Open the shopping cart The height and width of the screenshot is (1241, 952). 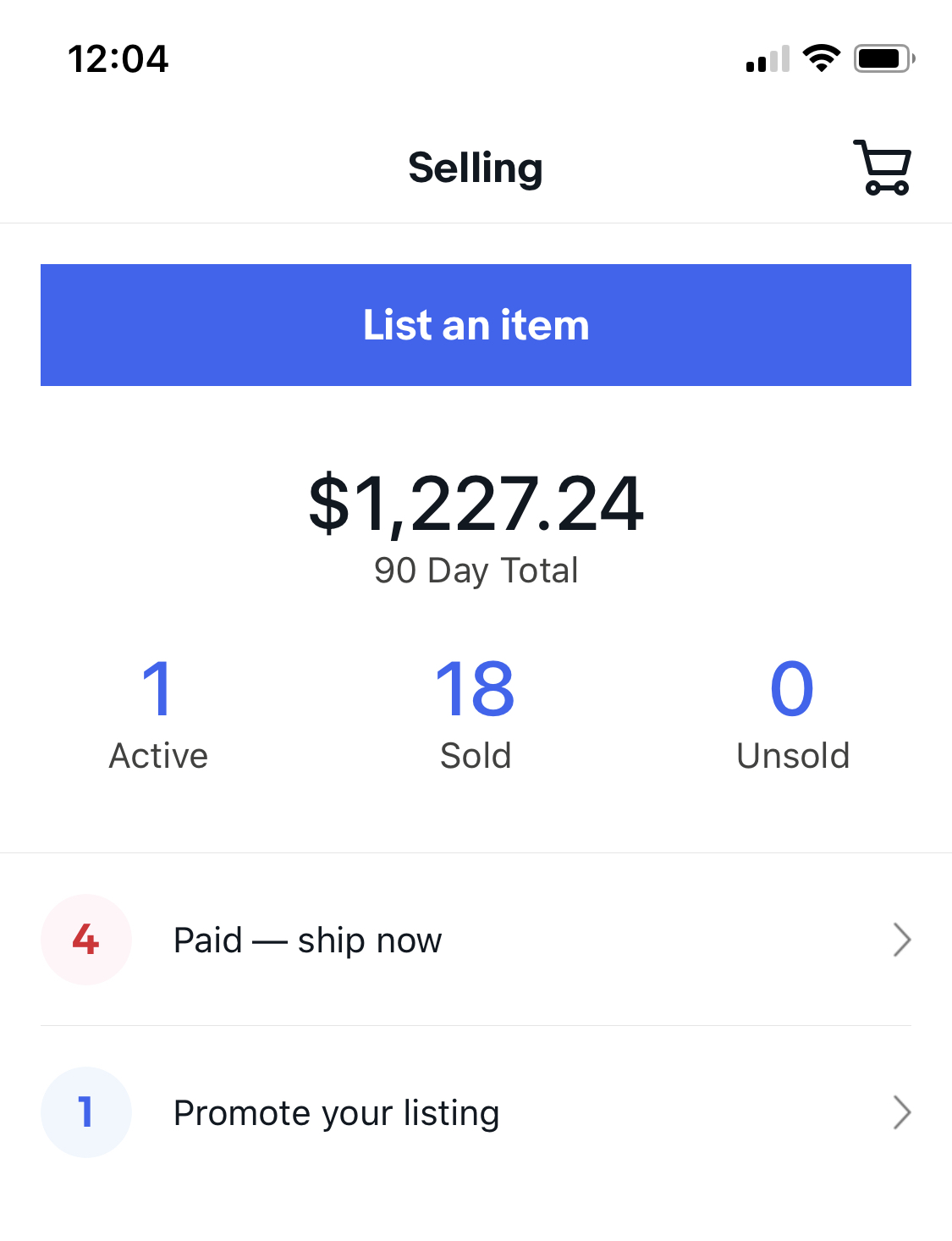coord(882,167)
